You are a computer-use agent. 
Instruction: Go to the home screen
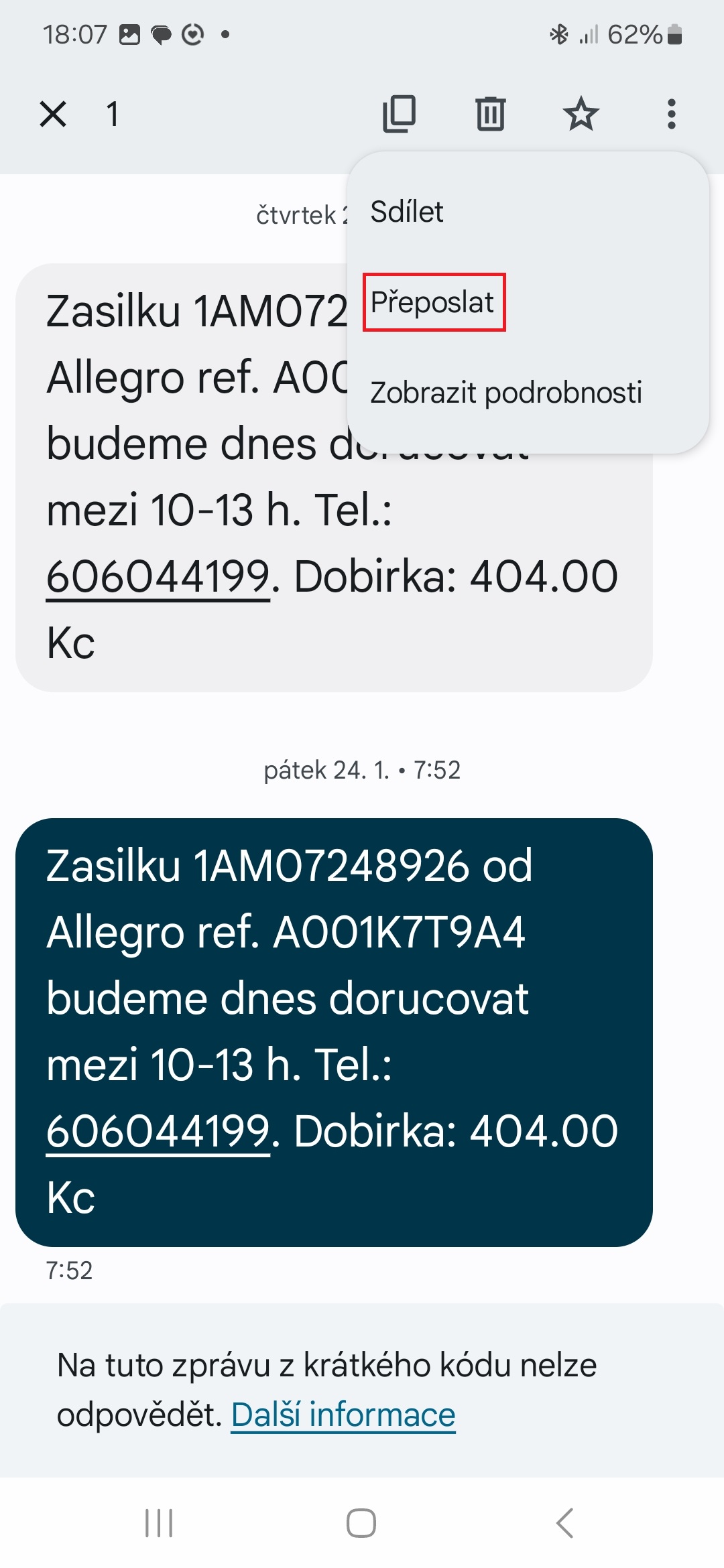click(361, 1523)
